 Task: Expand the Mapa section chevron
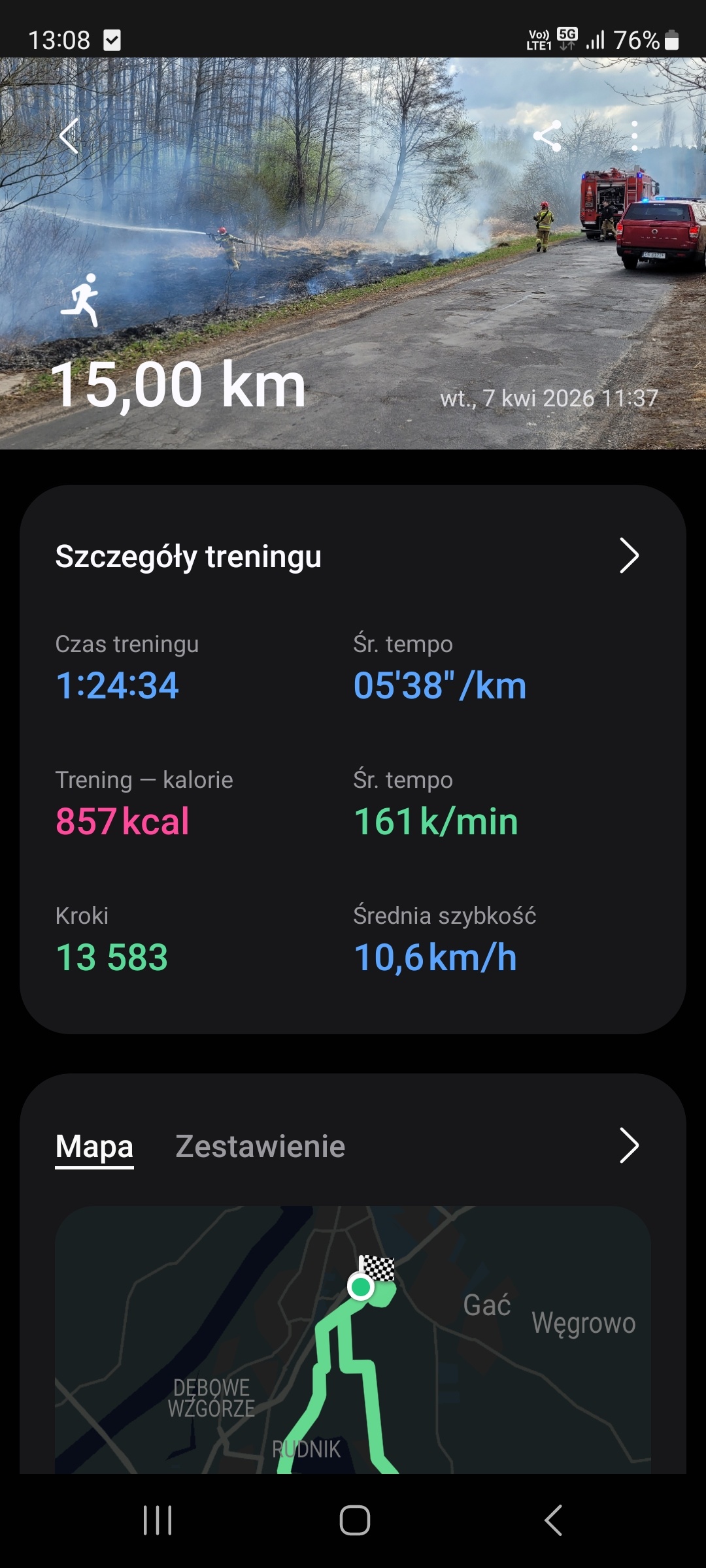628,1145
